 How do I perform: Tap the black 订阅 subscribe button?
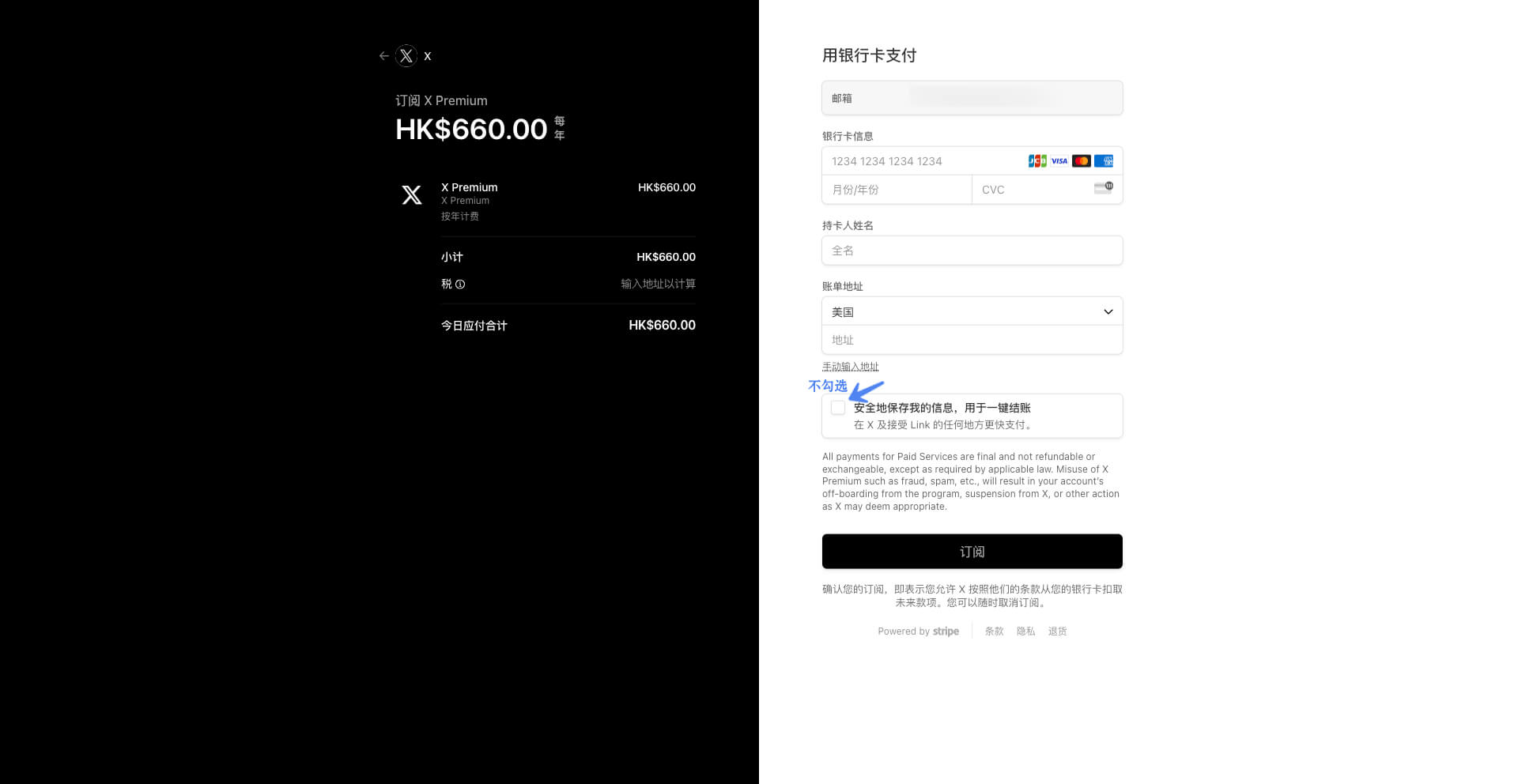[x=972, y=552]
